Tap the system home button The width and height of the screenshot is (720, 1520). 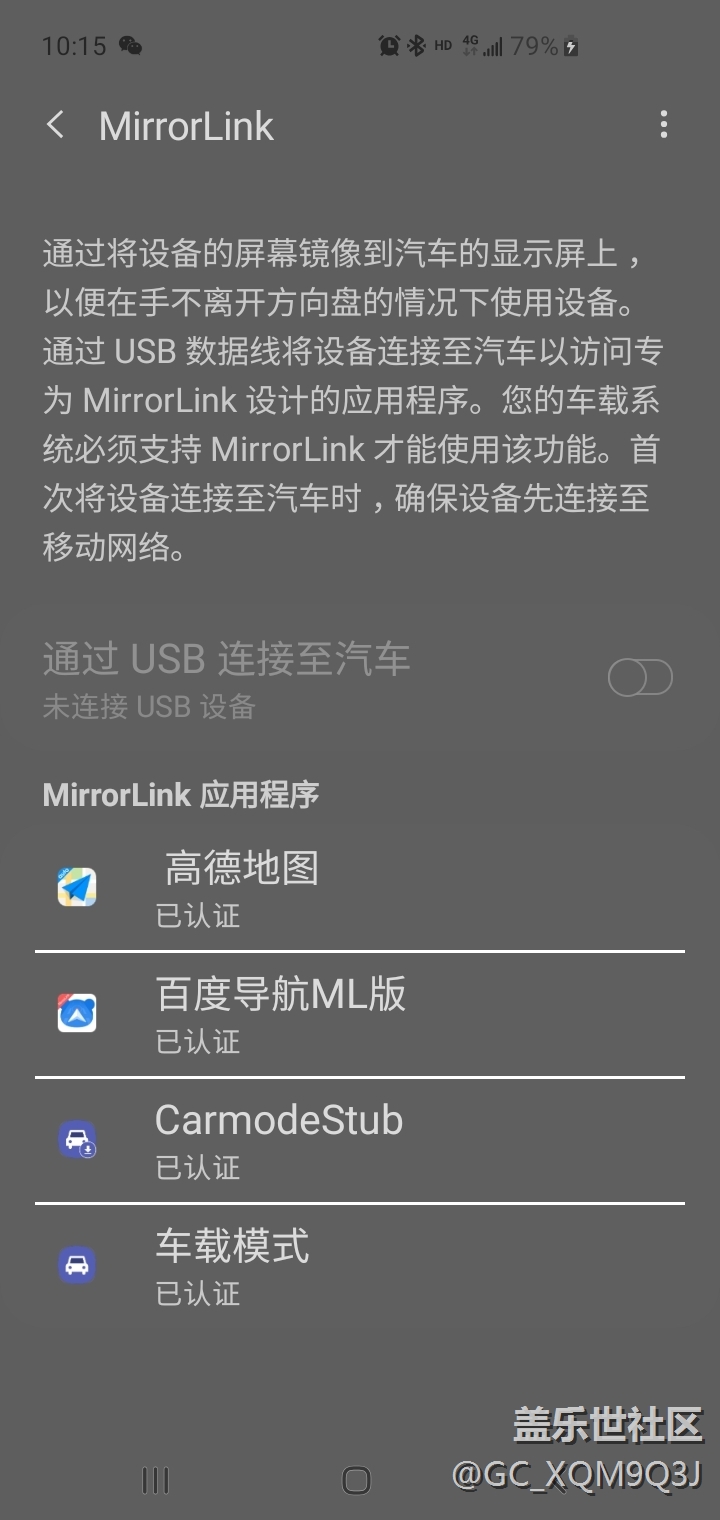(357, 1480)
